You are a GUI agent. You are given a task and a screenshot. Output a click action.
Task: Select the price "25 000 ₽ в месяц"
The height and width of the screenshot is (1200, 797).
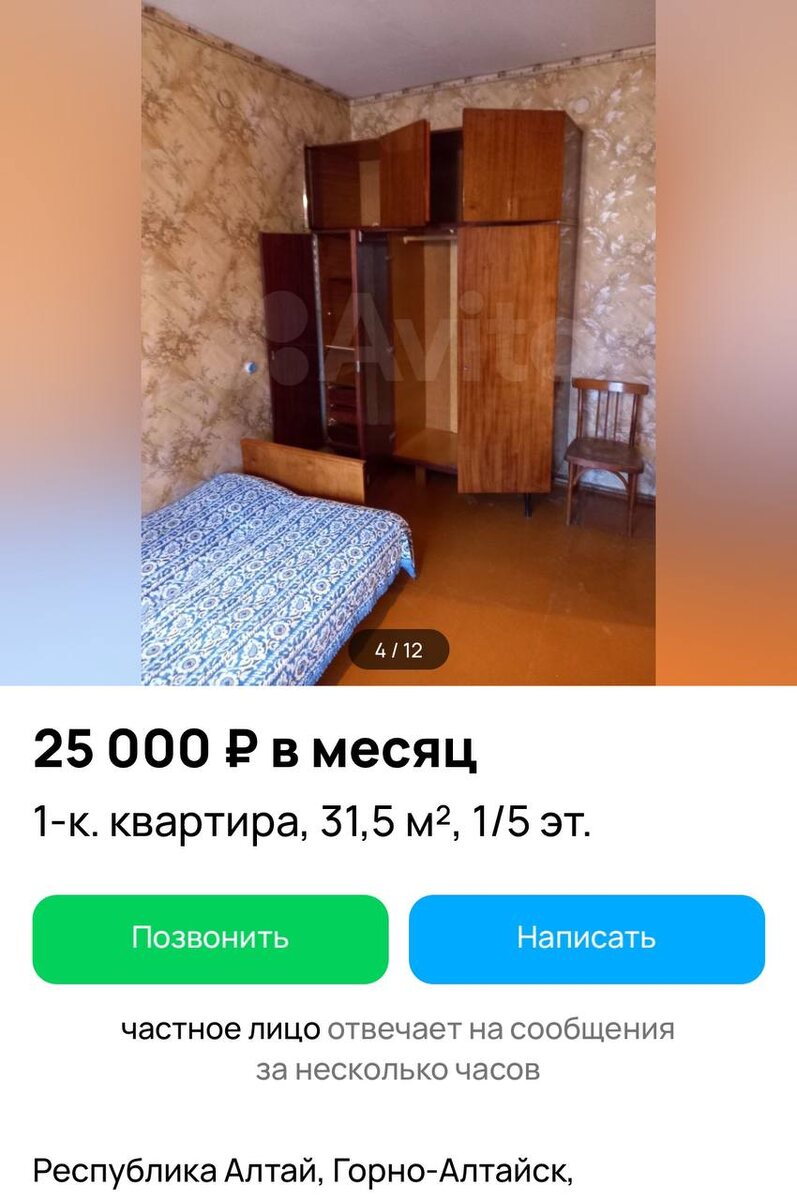256,752
